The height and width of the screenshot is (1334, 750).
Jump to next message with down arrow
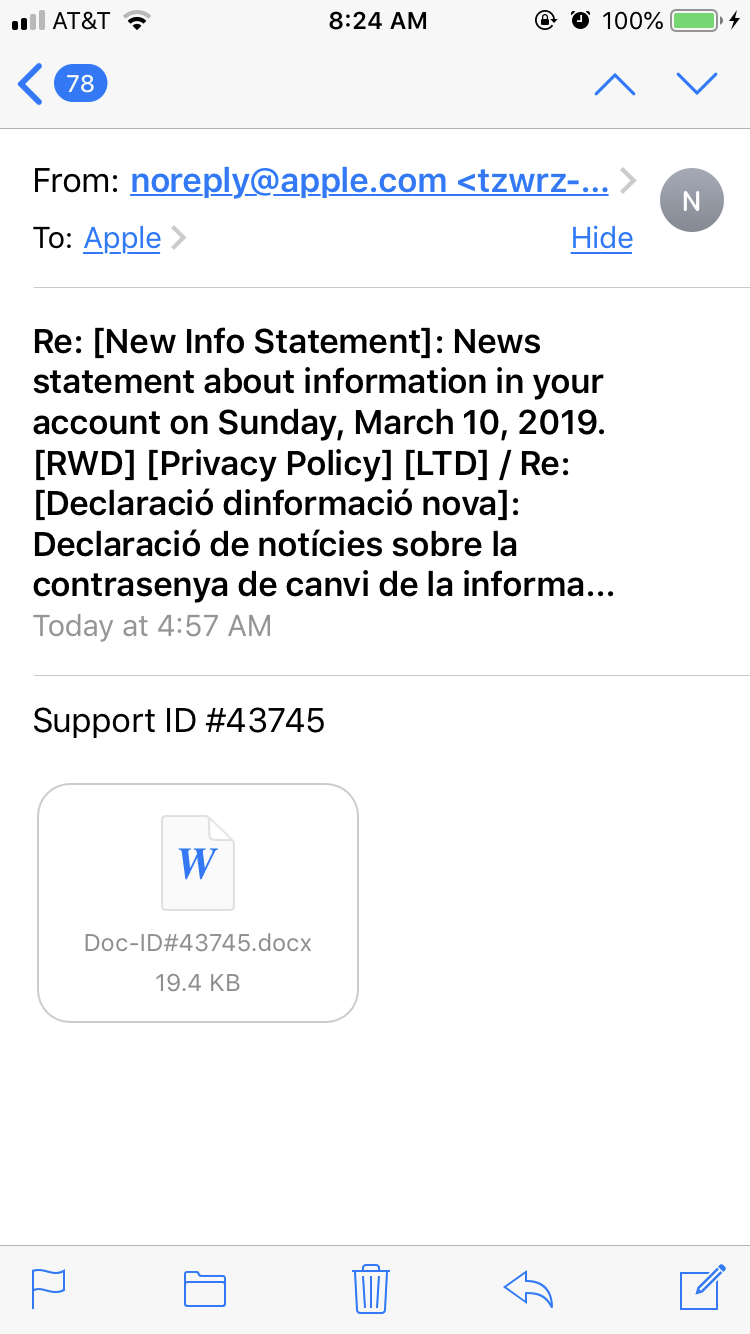[x=697, y=84]
